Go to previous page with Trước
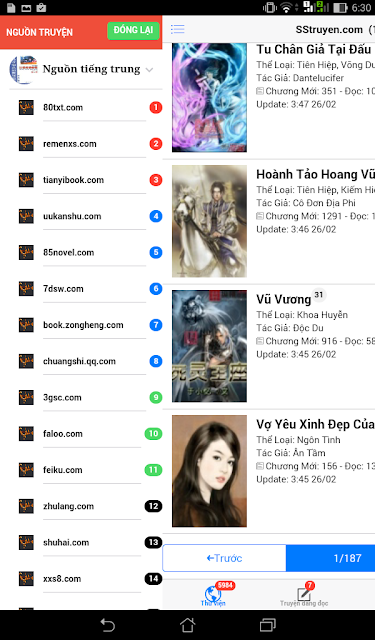 tap(224, 558)
